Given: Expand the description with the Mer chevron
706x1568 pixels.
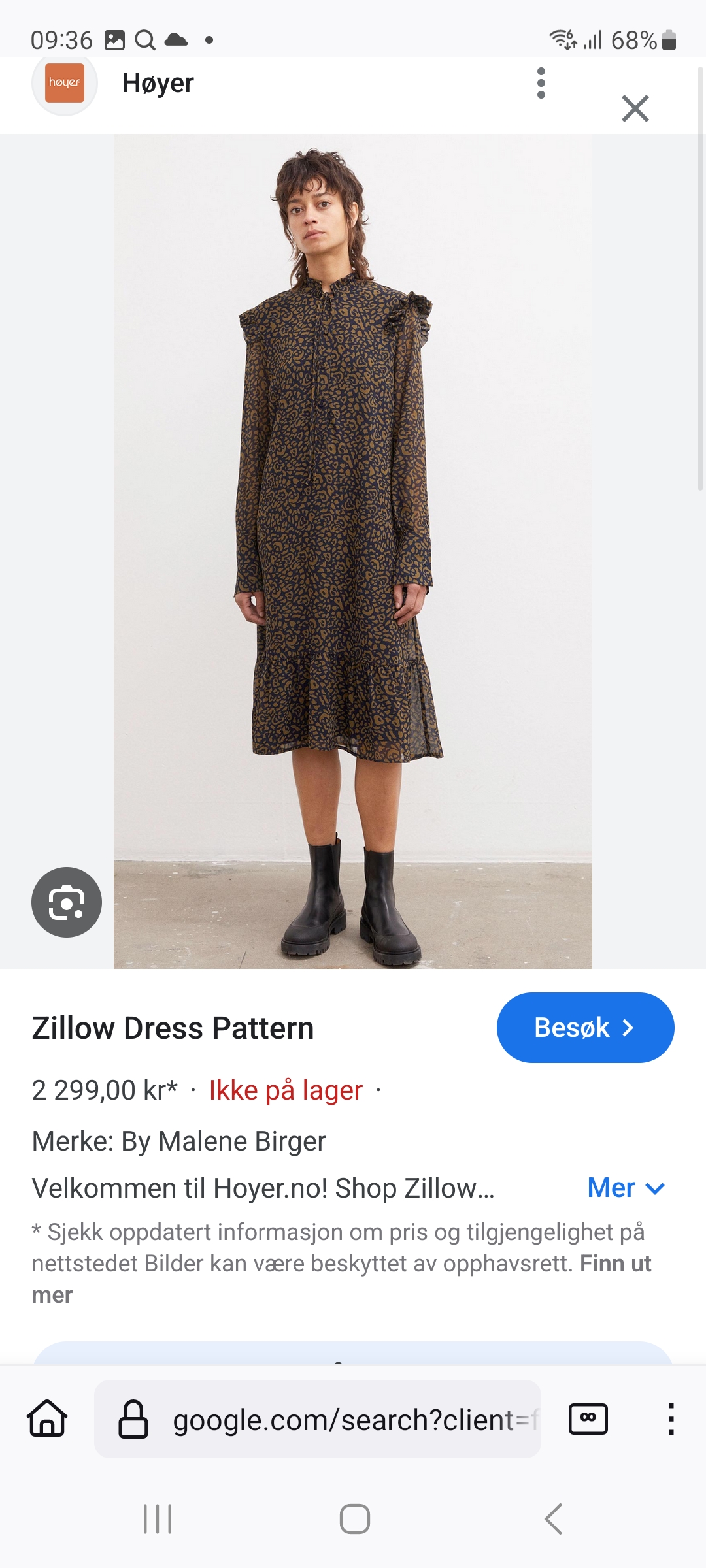Looking at the screenshot, I should coord(625,1188).
